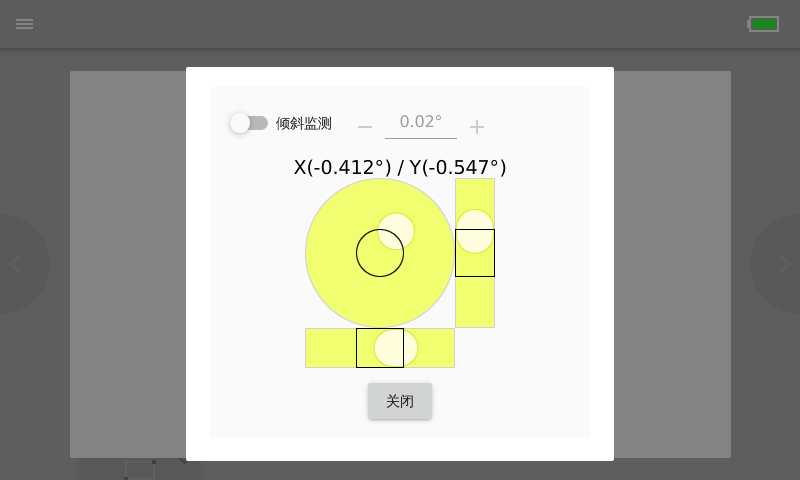Viewport: 800px width, 480px height.
Task: Decrease the tilt threshold with minus
Action: 365,127
